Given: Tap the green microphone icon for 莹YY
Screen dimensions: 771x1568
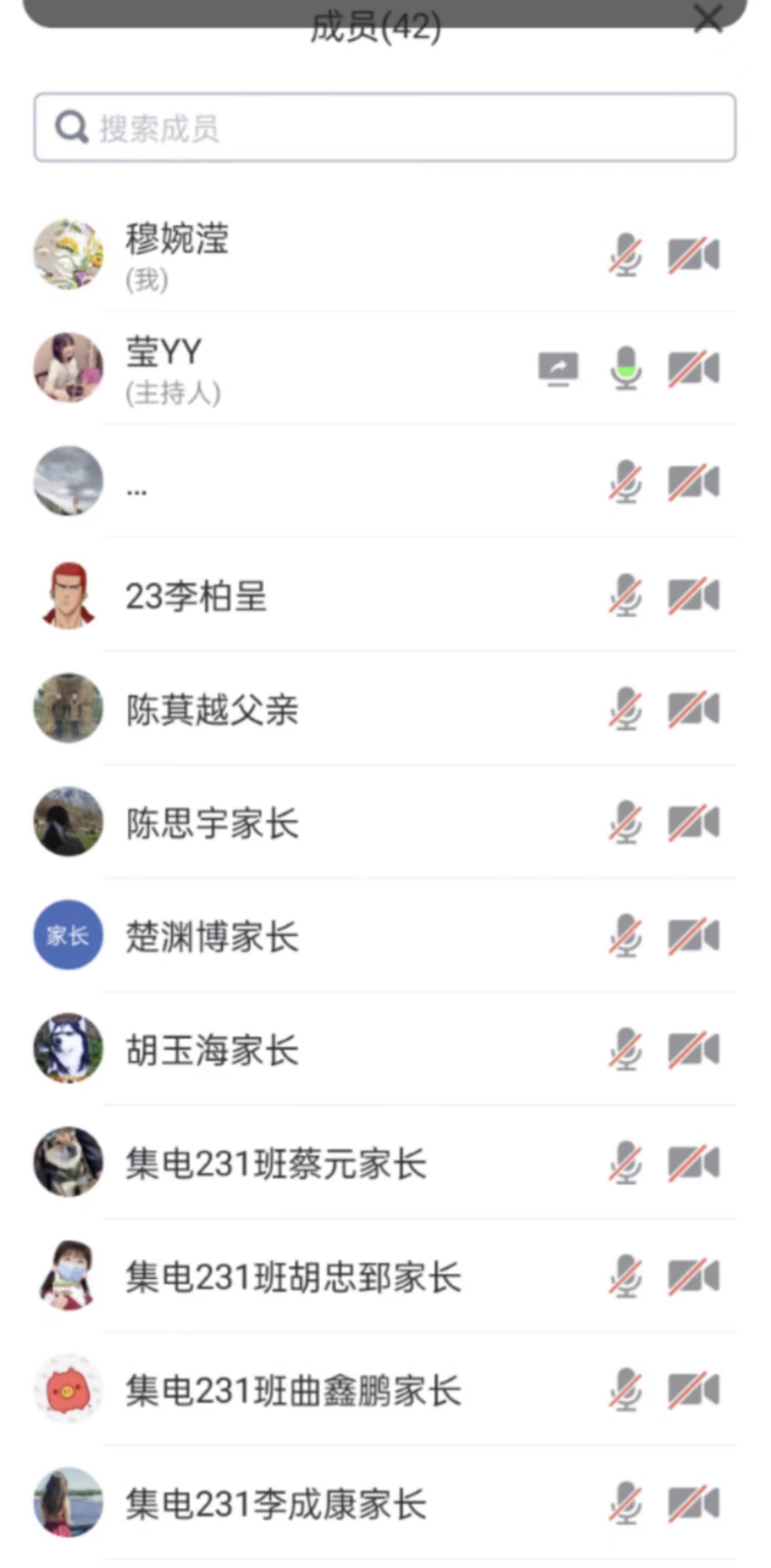Looking at the screenshot, I should pyautogui.click(x=626, y=368).
